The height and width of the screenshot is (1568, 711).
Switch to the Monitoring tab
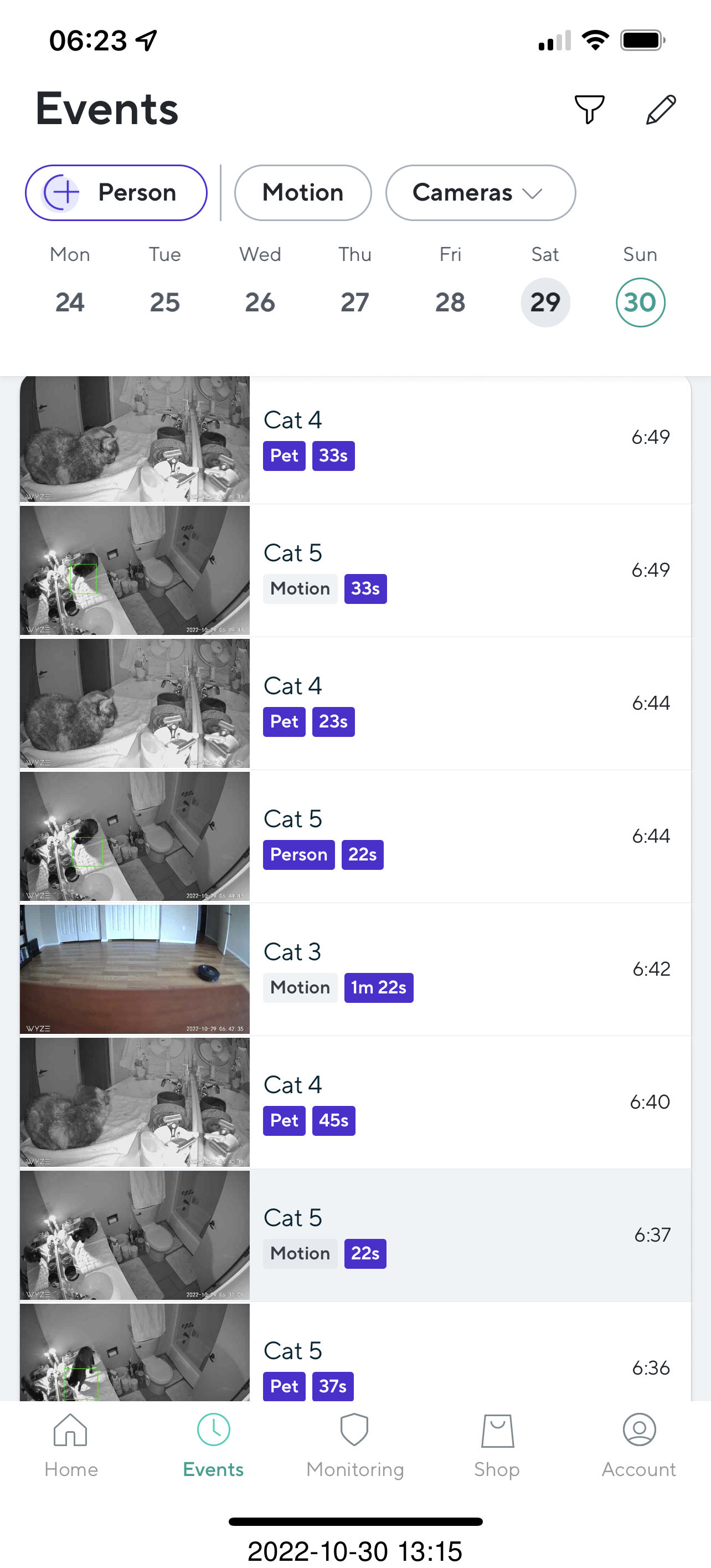point(355,1445)
